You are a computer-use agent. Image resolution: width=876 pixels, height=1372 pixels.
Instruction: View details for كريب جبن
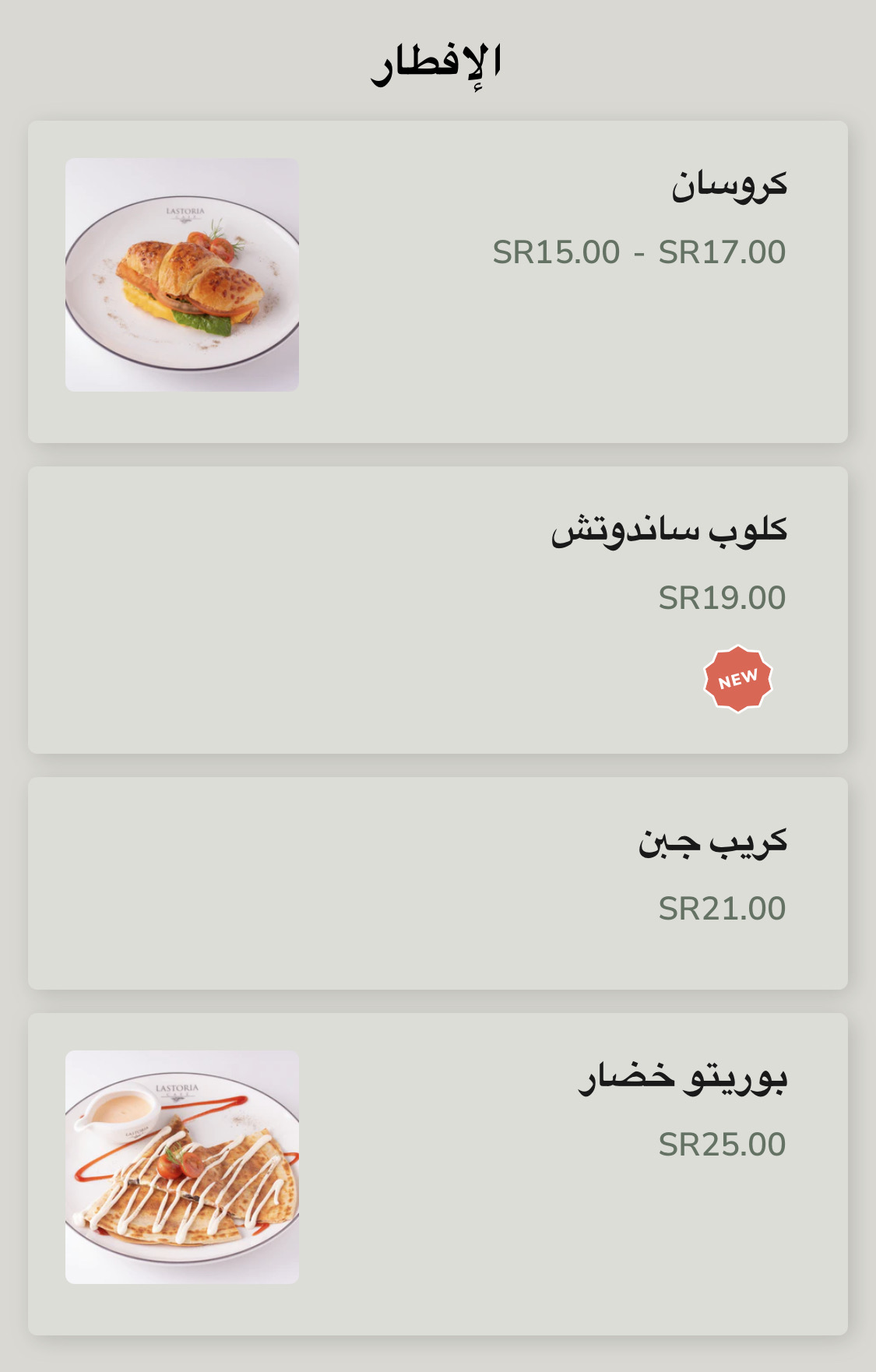pos(438,883)
